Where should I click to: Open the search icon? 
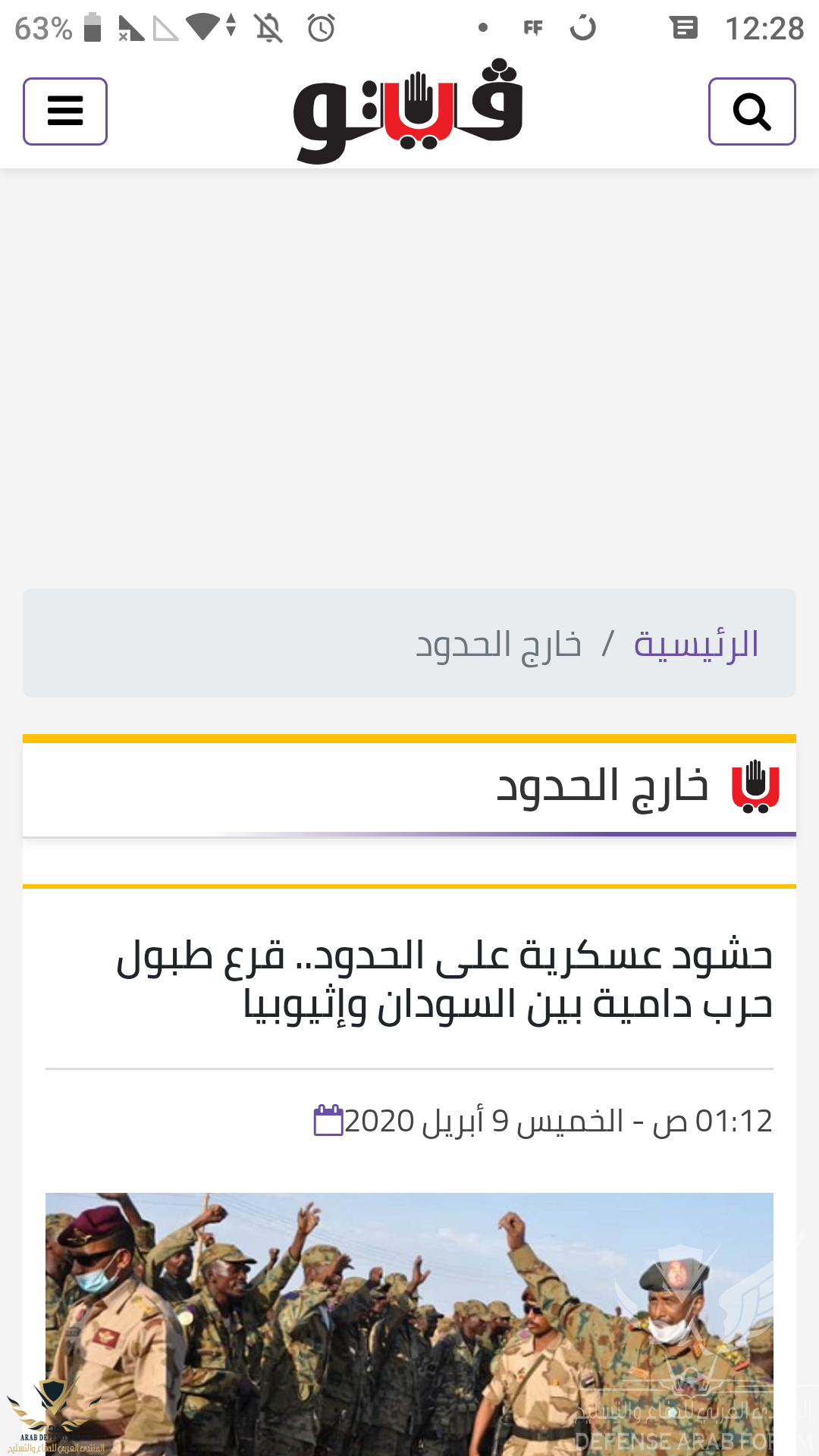[752, 111]
